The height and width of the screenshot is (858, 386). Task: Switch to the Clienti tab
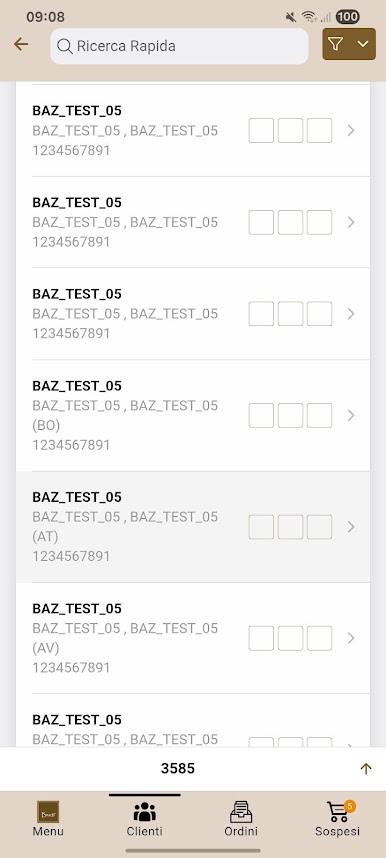point(145,819)
